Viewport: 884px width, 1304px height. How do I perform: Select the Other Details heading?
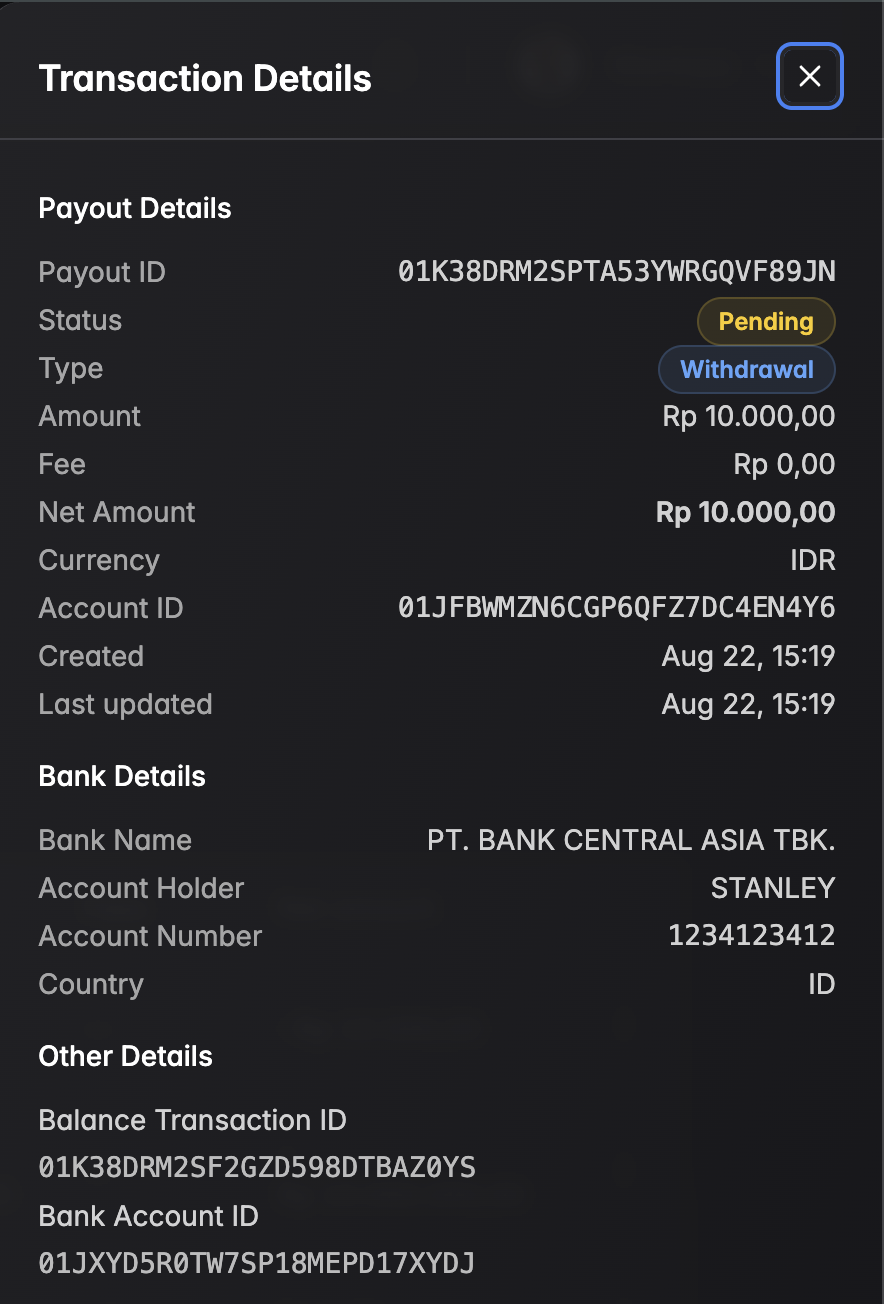pos(125,1056)
